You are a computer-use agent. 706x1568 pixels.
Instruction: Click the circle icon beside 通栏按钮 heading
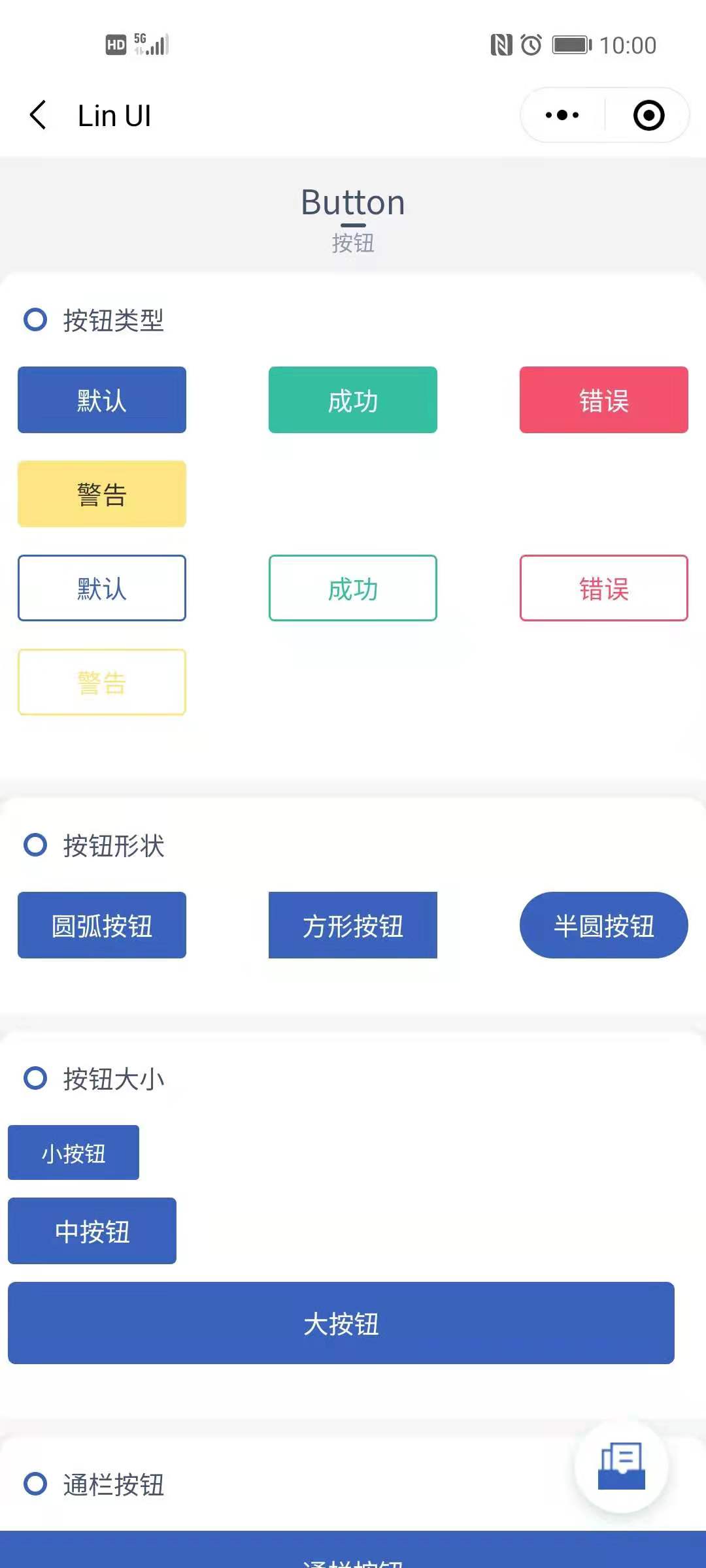click(35, 1486)
